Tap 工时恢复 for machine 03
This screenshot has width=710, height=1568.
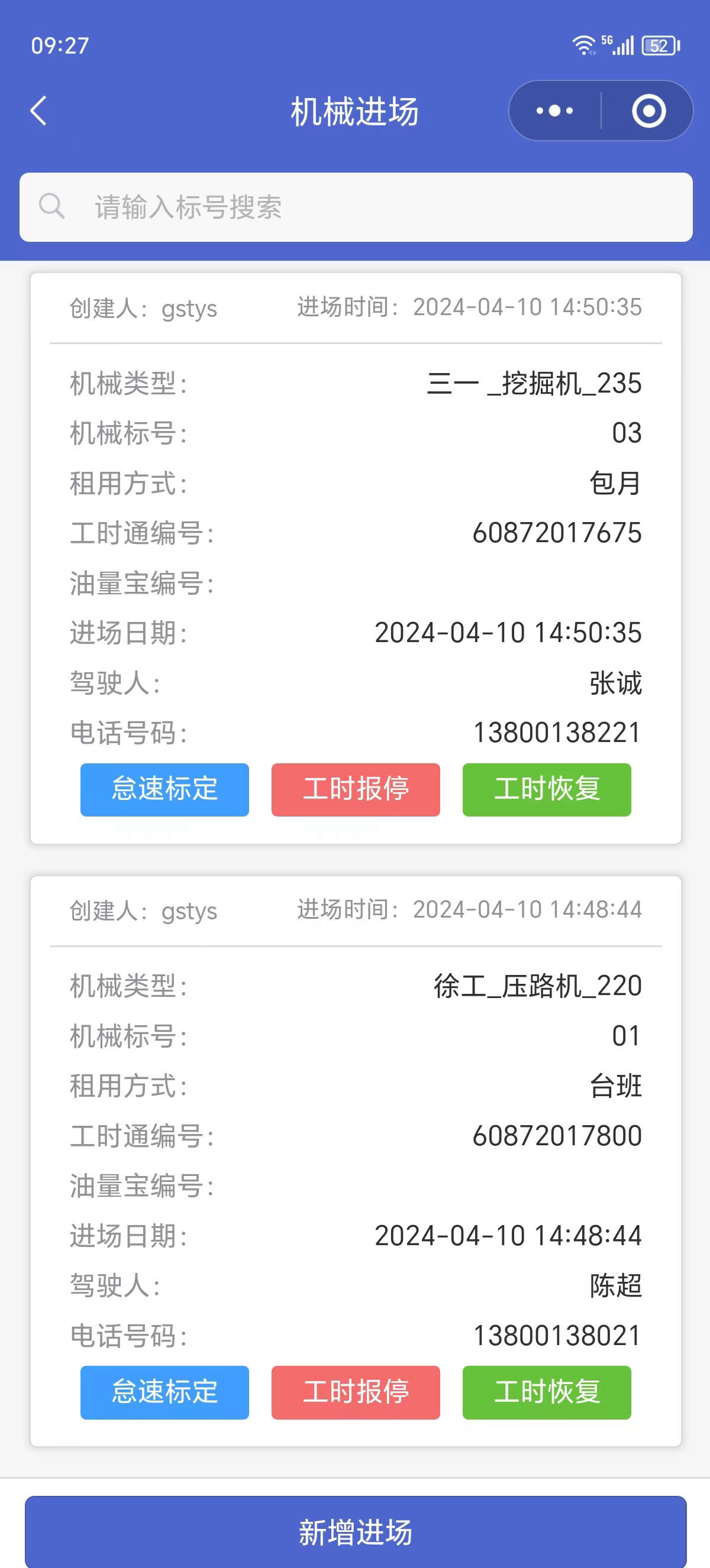546,789
